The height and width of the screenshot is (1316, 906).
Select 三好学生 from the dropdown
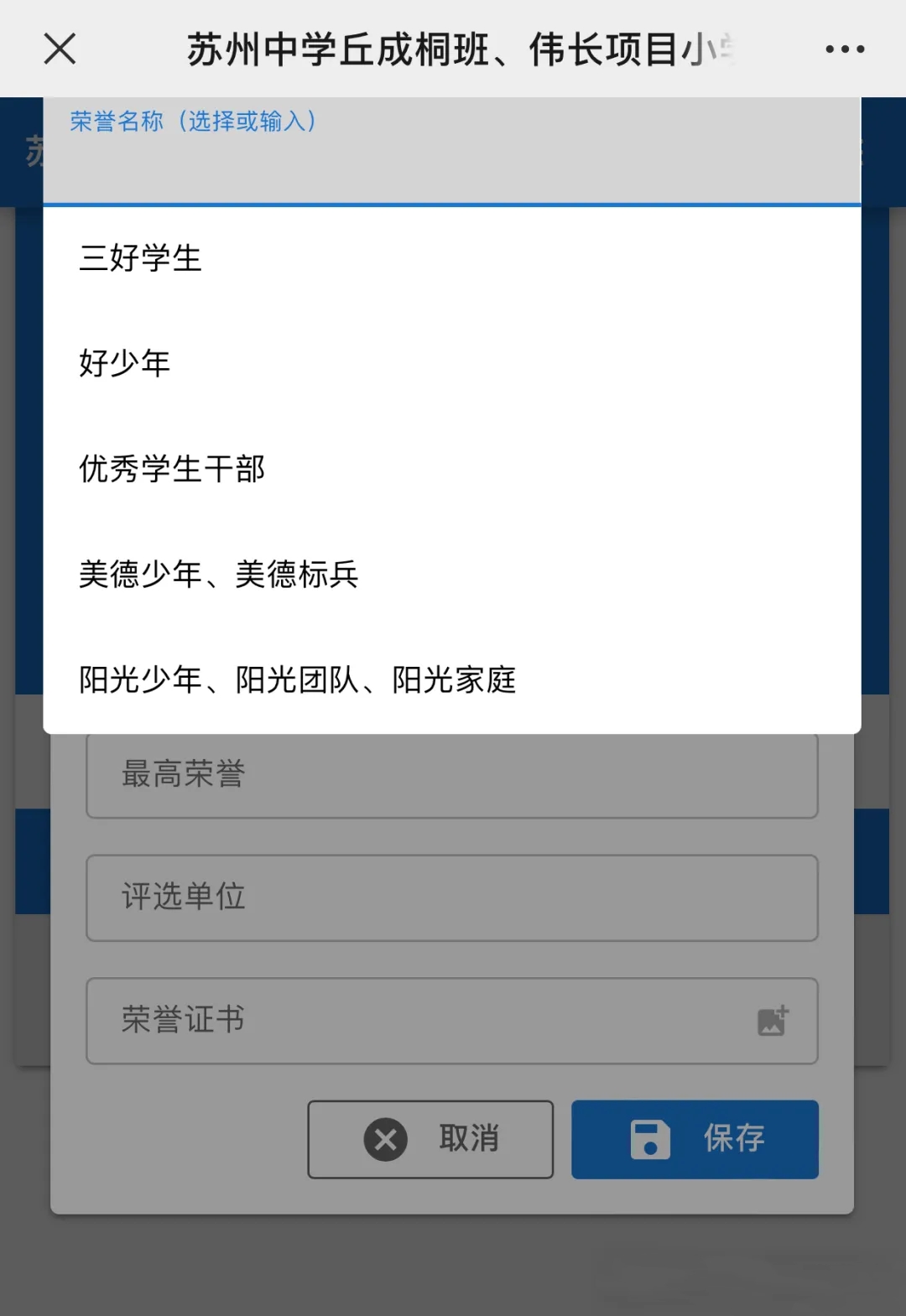coord(141,258)
